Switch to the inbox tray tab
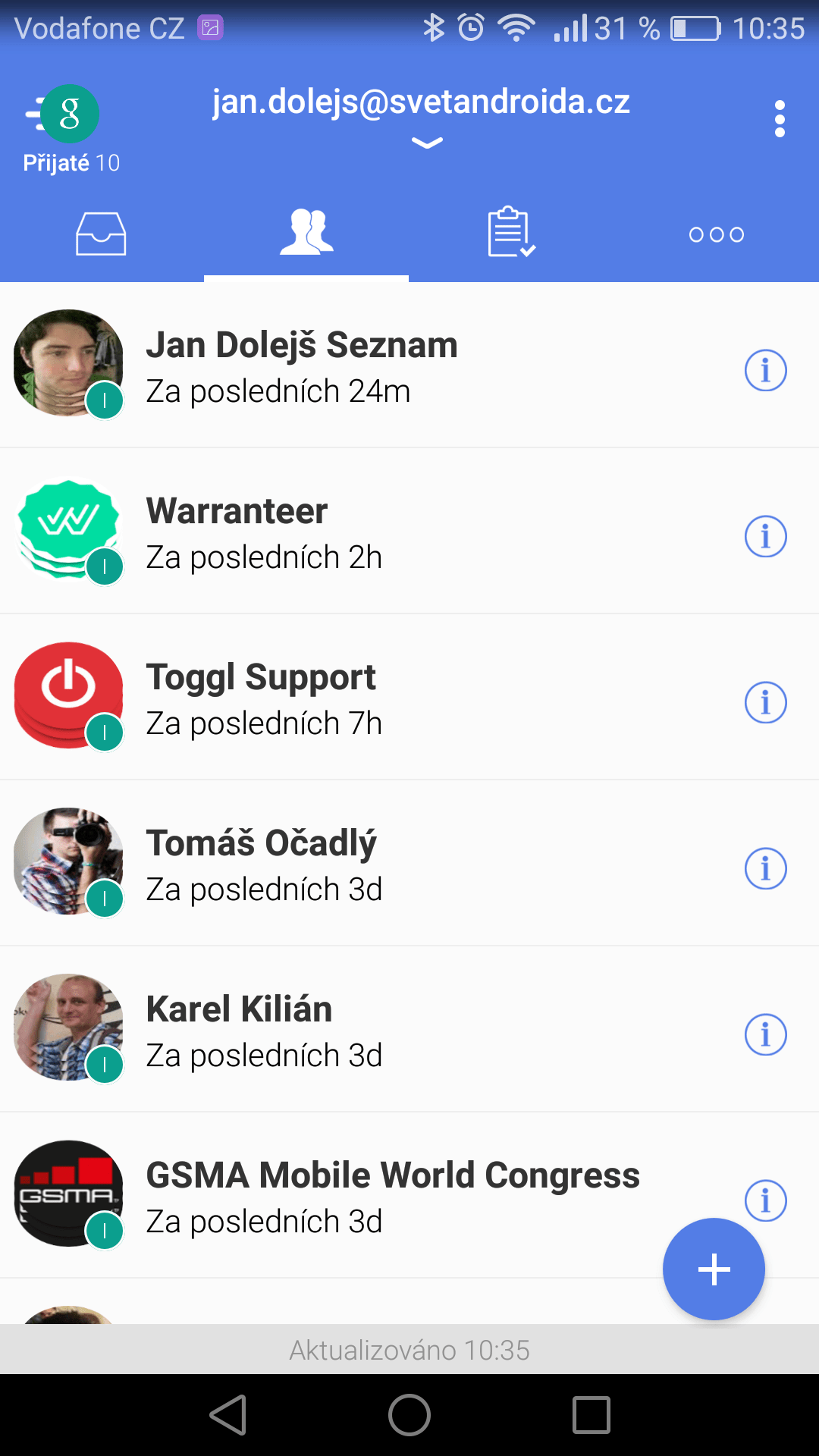The image size is (819, 1456). tap(101, 234)
